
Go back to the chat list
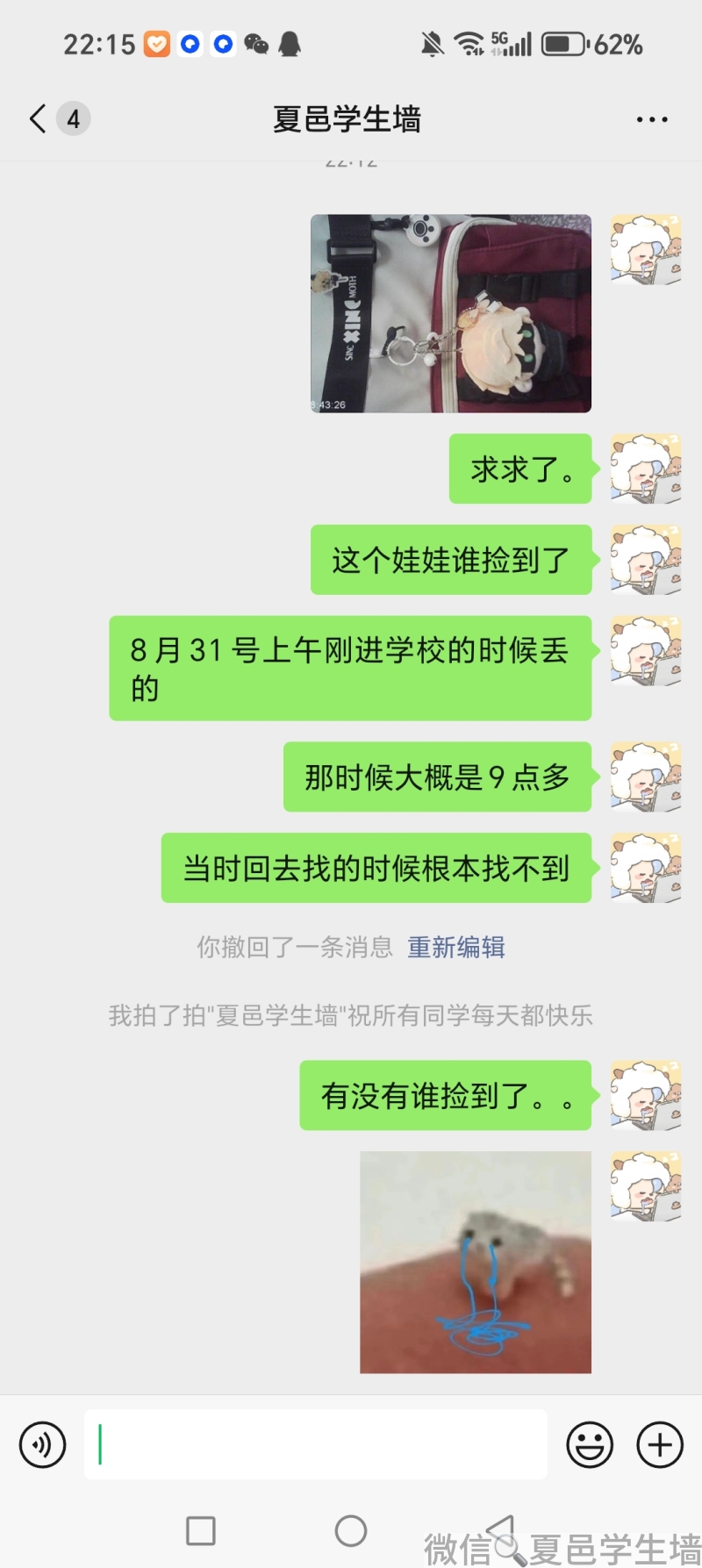(38, 118)
